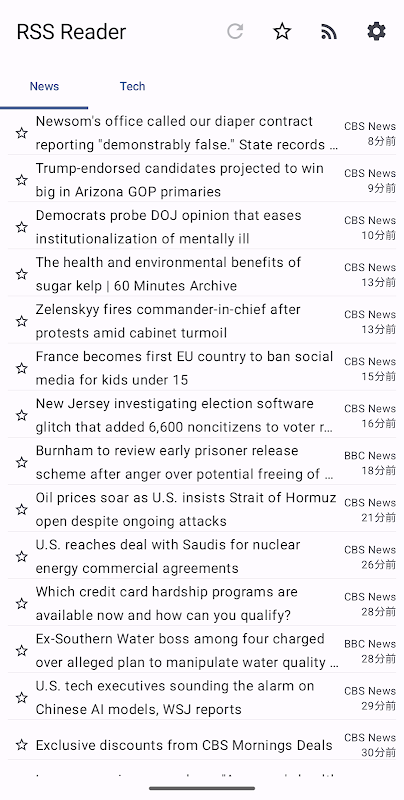Screen dimensions: 404x800
Task: Star the Chinese AI models WSJ article
Action: (x=21, y=697)
